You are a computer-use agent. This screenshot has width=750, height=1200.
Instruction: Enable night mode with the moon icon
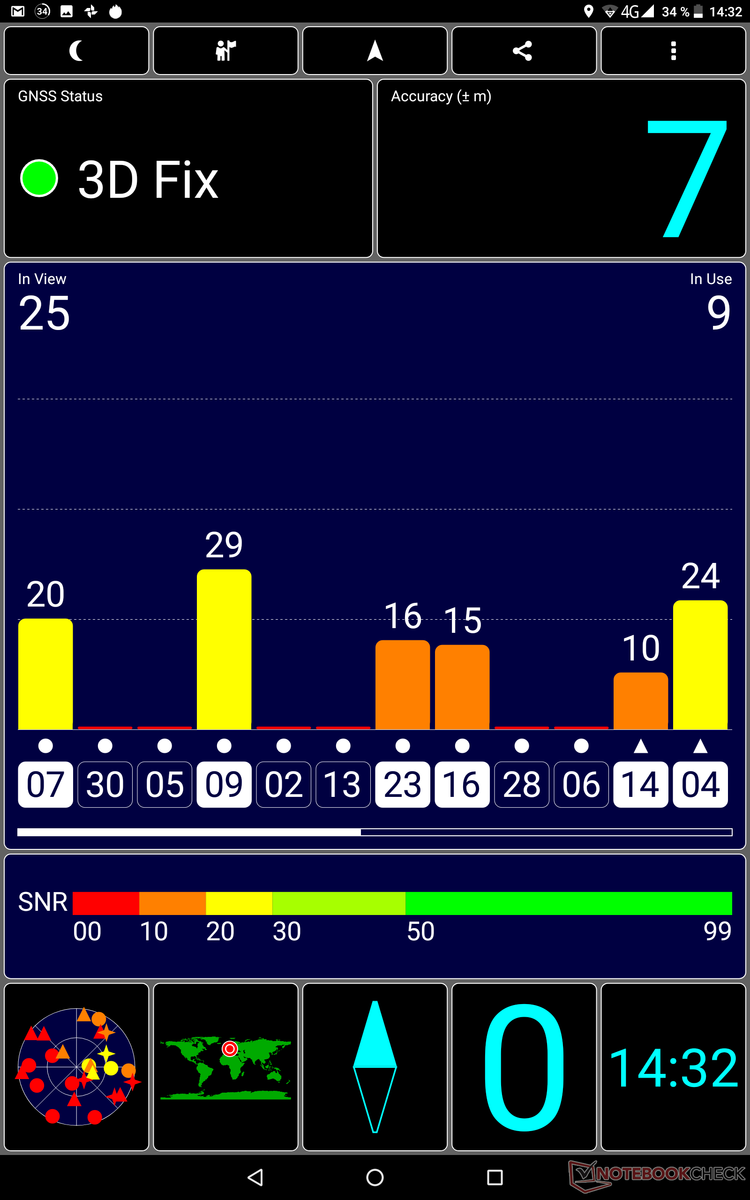pyautogui.click(x=77, y=51)
